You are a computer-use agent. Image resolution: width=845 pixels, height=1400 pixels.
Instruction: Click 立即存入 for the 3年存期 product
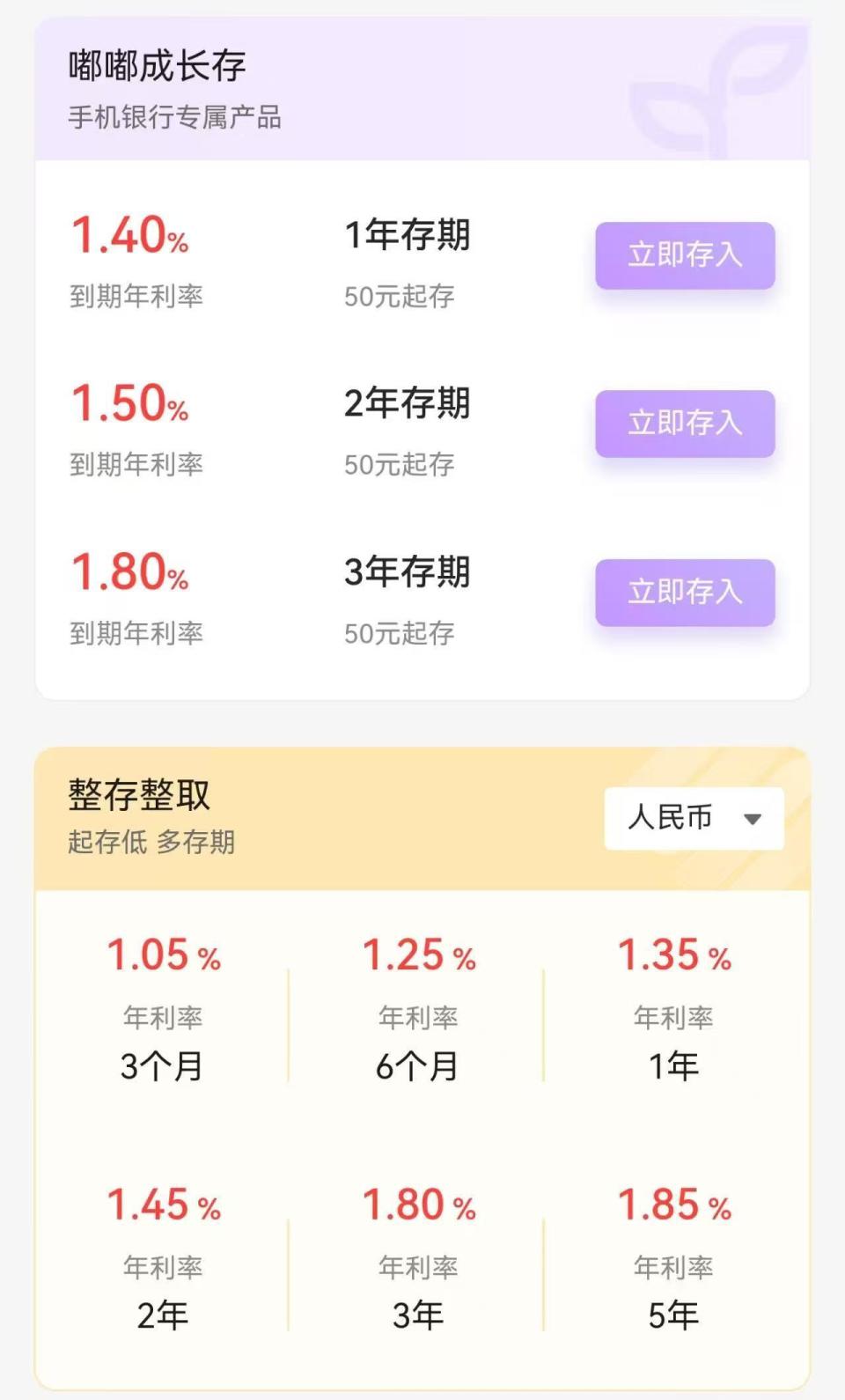(x=684, y=594)
